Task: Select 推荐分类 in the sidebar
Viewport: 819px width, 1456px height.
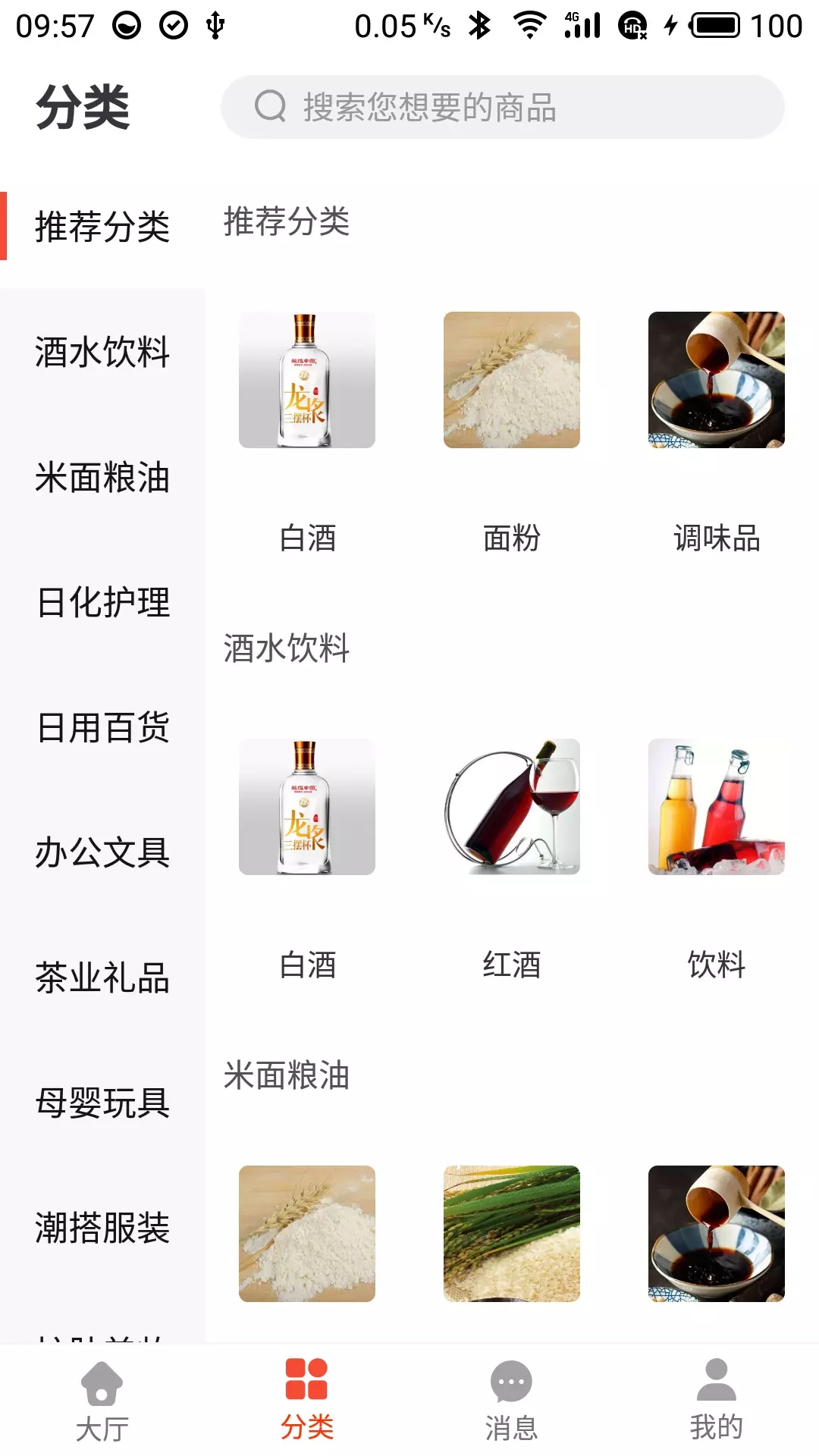Action: click(x=102, y=227)
